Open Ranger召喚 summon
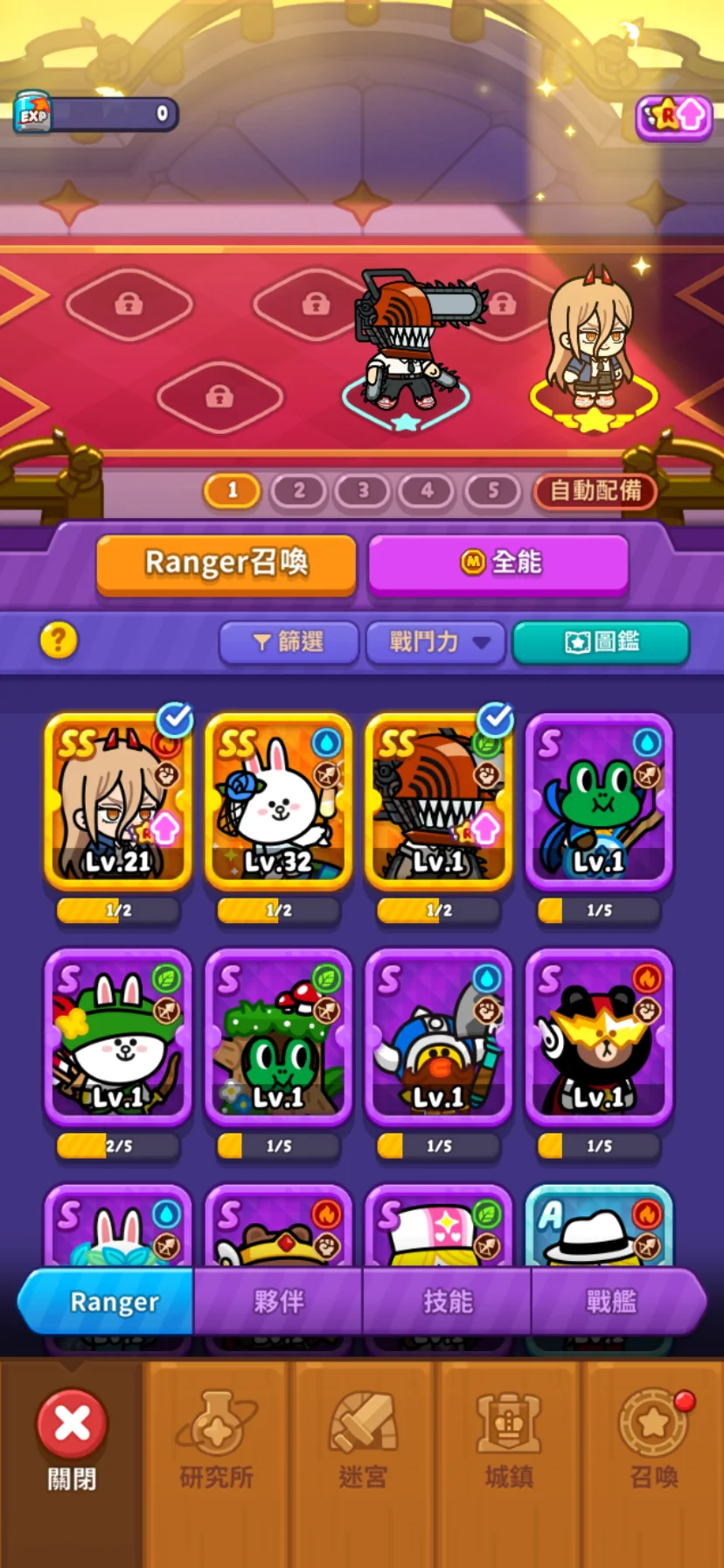The image size is (724, 1568). 226,563
